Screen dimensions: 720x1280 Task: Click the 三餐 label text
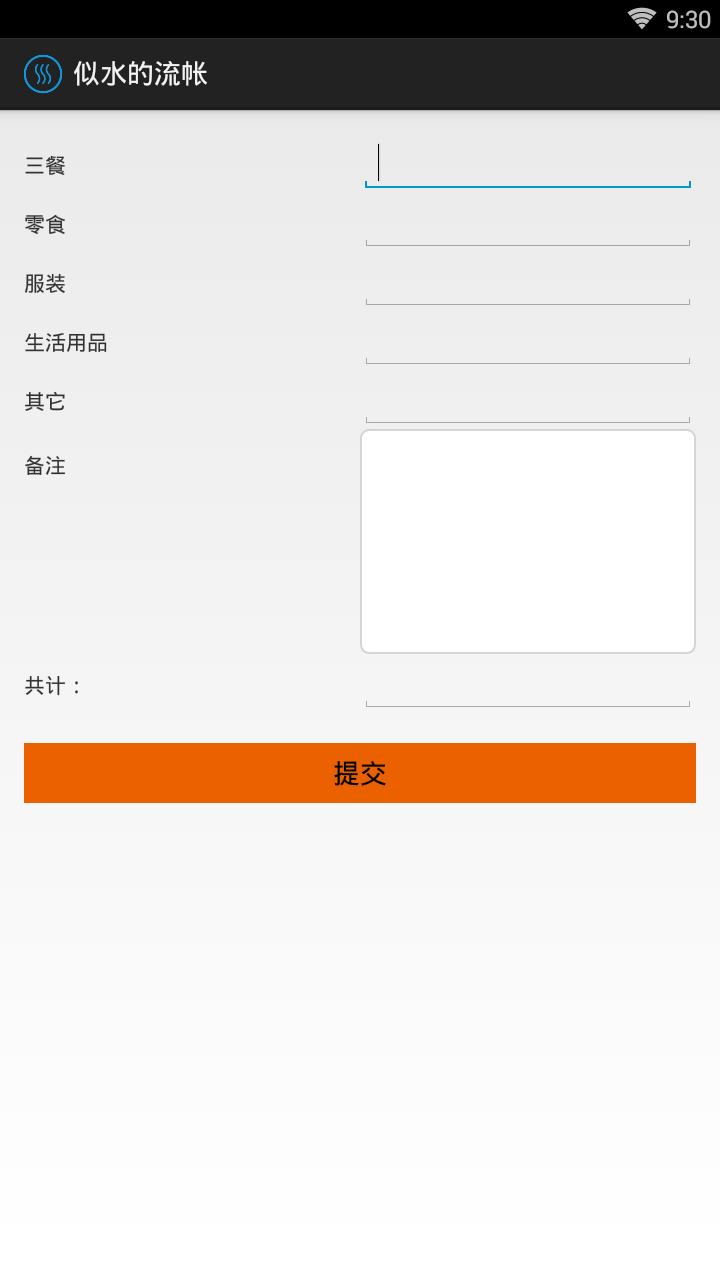click(x=46, y=165)
